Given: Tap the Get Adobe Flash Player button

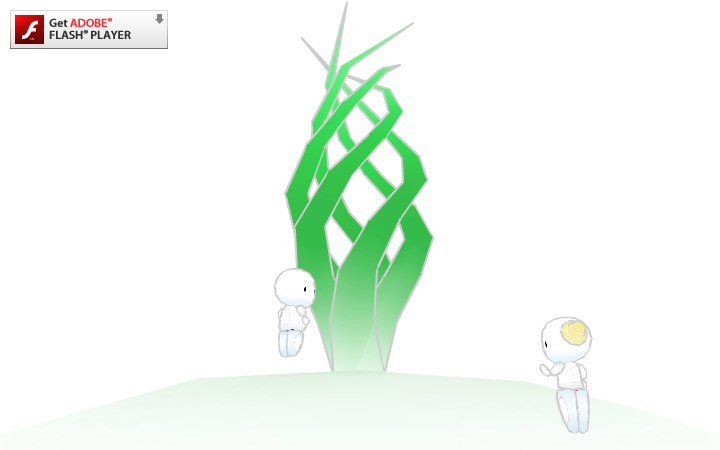Looking at the screenshot, I should [89, 29].
